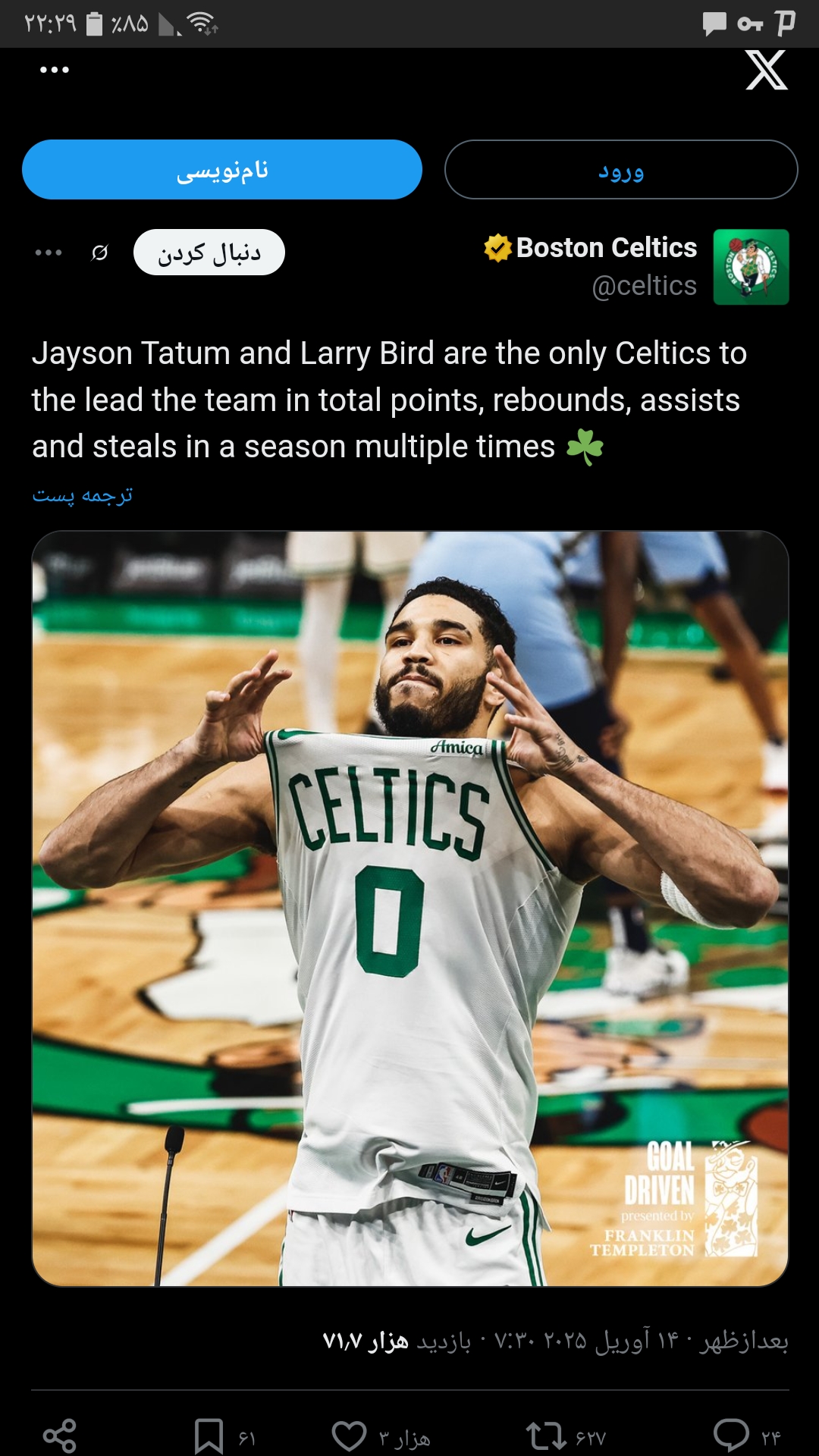Open the top-left overflow menu
Viewport: 819px width, 1456px height.
coord(55,70)
